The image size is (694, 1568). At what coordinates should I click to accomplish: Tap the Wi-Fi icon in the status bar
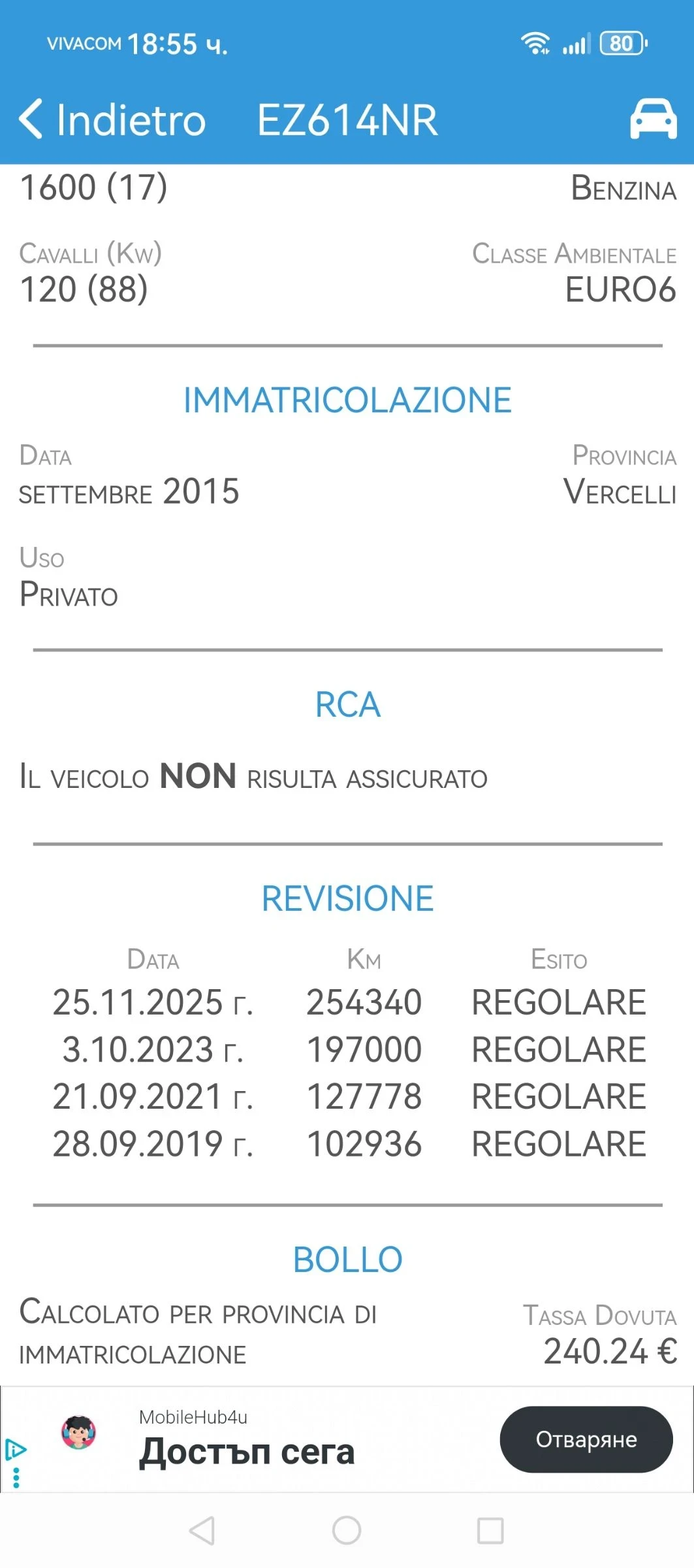(535, 42)
